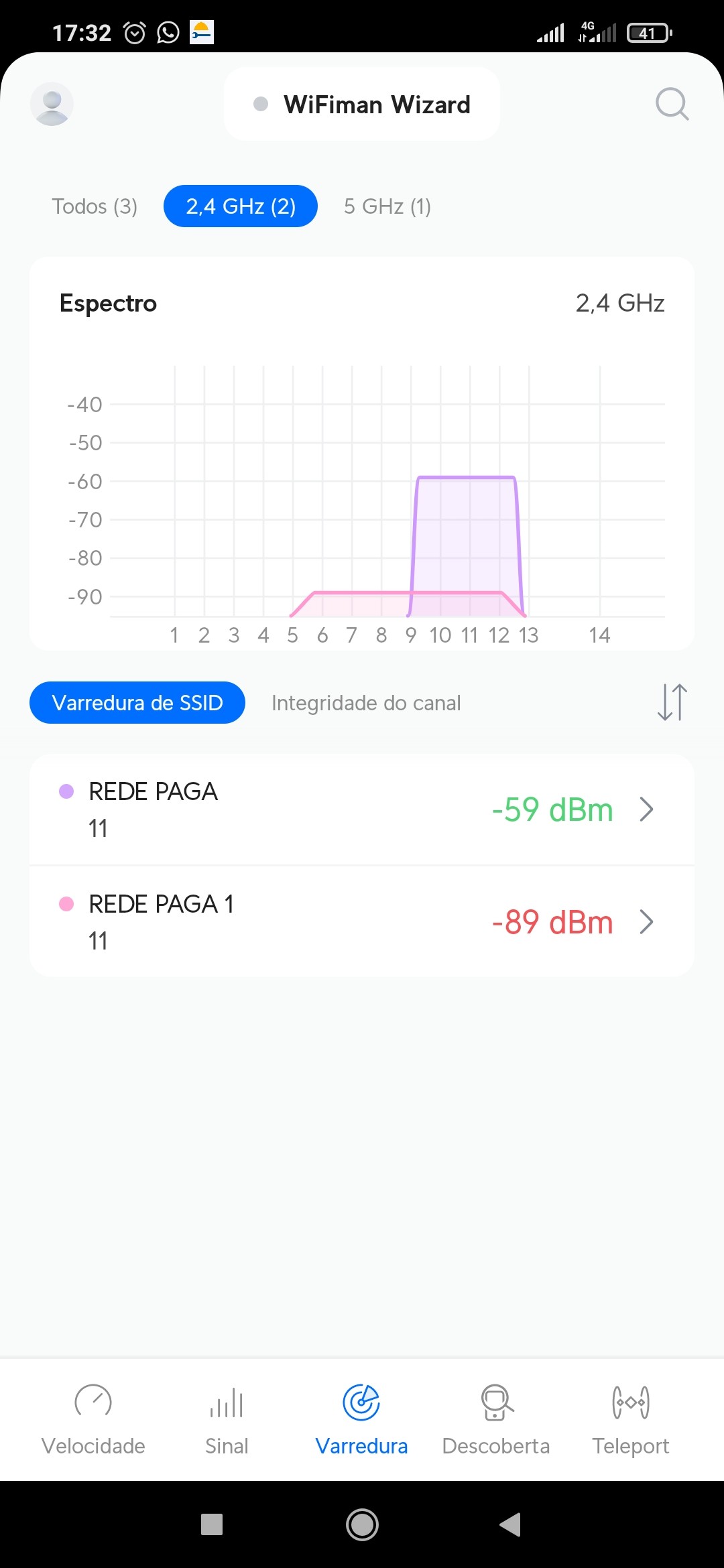Open REDE PAGA network at -59 dBm
Screen dimensions: 724x1568
point(362,809)
